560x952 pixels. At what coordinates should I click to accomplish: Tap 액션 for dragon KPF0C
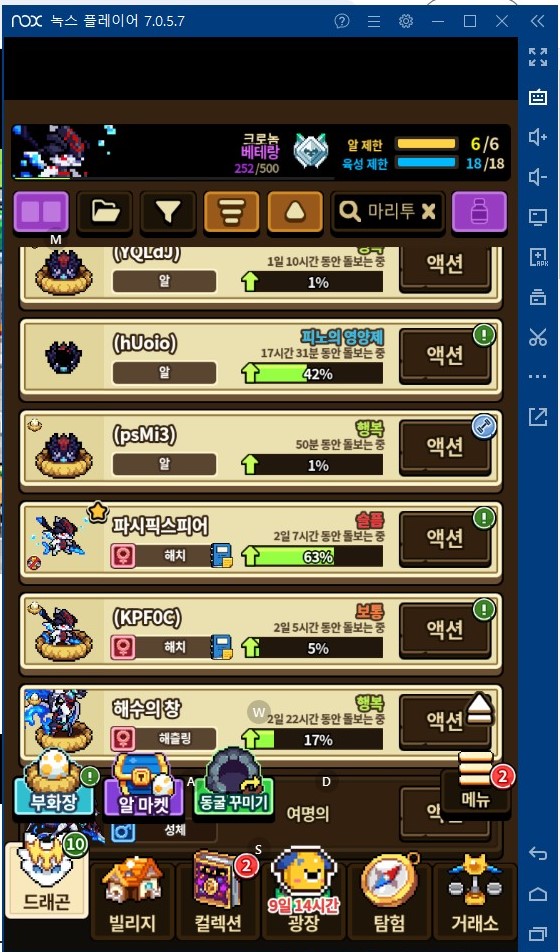[445, 629]
